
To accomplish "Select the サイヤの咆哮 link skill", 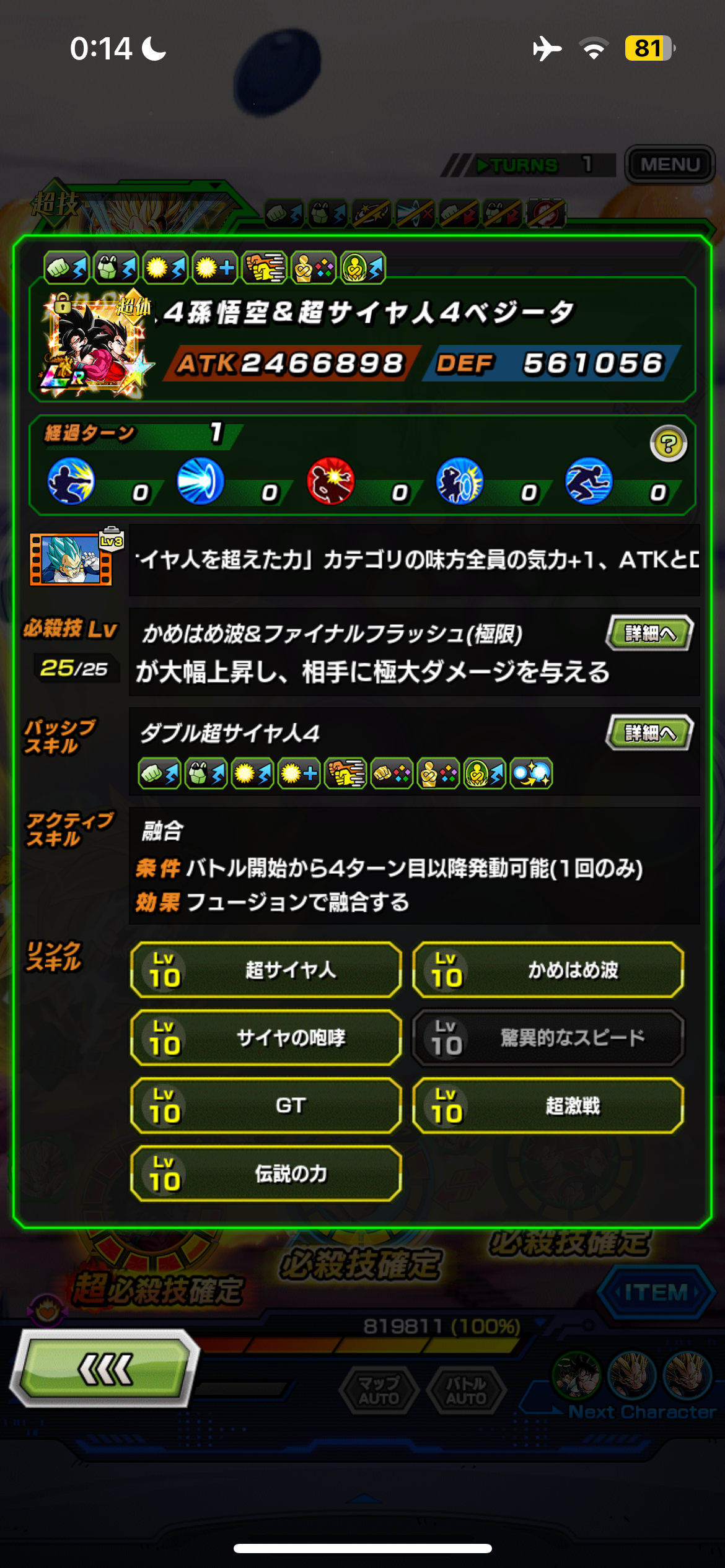I will point(266,1037).
